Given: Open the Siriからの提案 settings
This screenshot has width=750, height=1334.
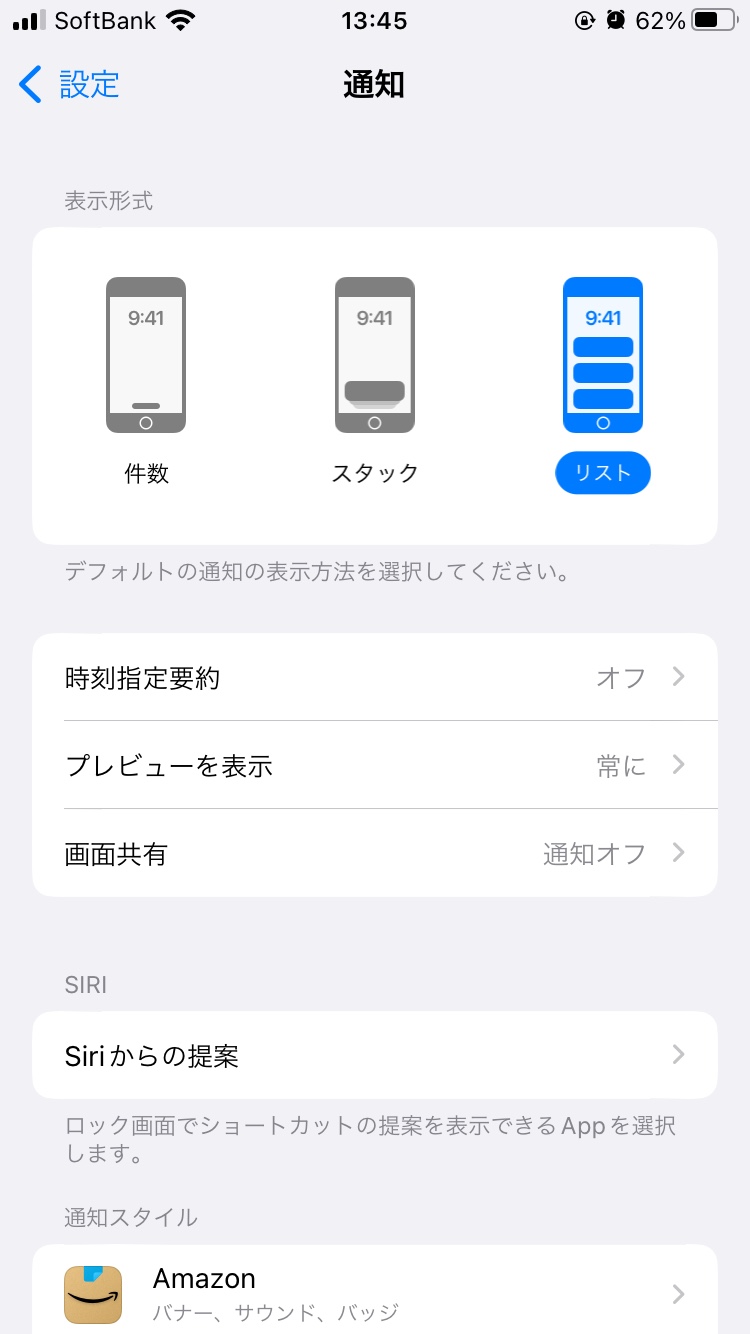Looking at the screenshot, I should point(375,1055).
